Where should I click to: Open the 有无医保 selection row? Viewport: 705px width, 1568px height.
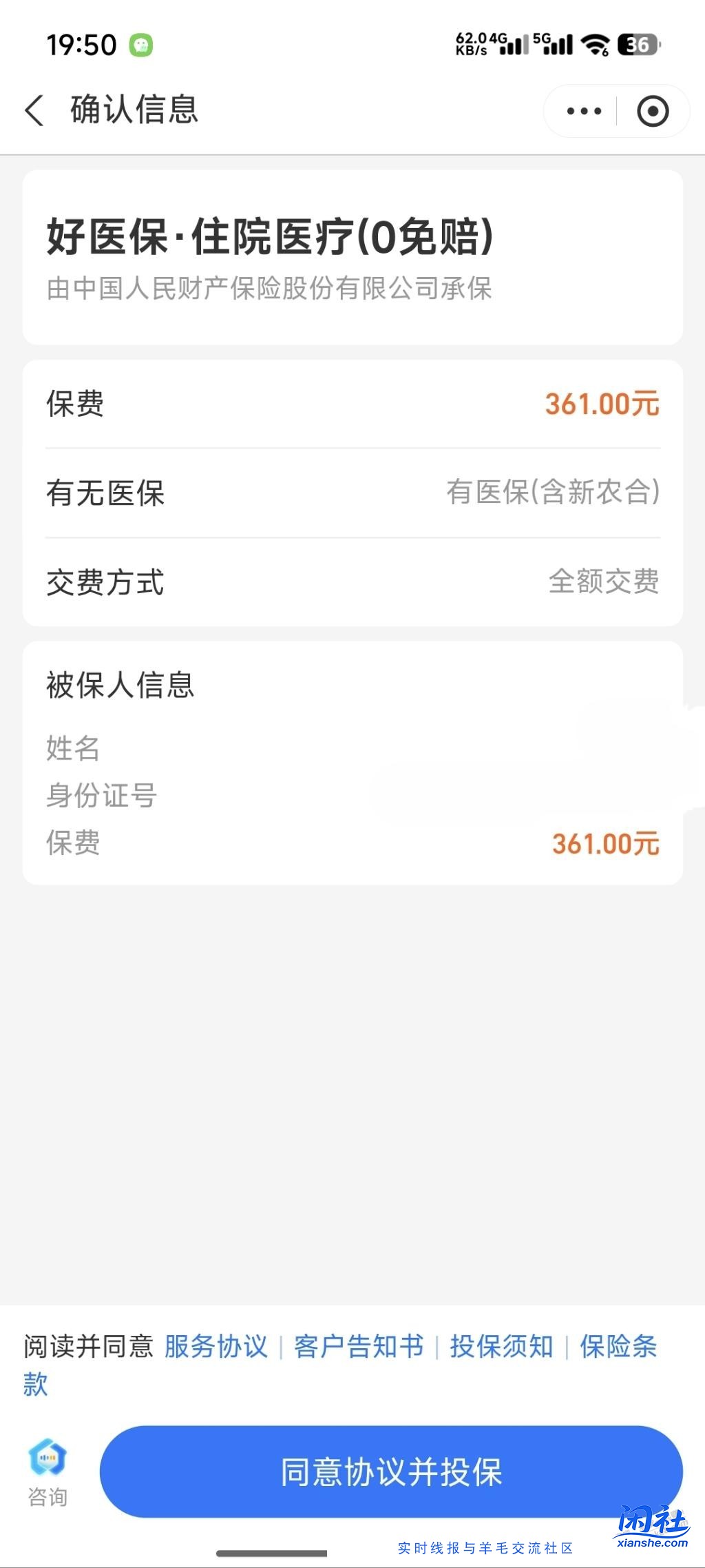tap(352, 493)
